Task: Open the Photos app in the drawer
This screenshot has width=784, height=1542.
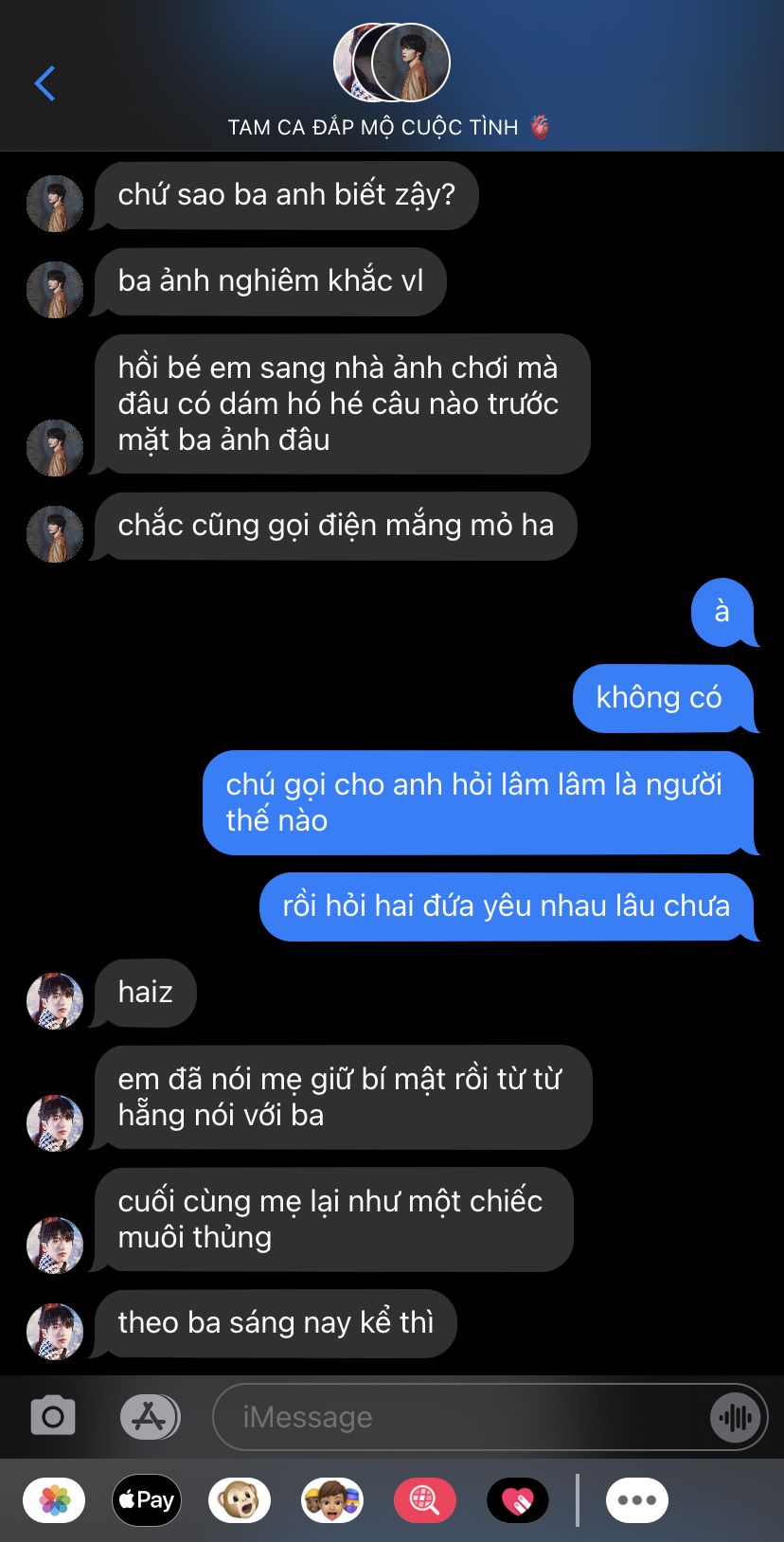Action: 54,1500
